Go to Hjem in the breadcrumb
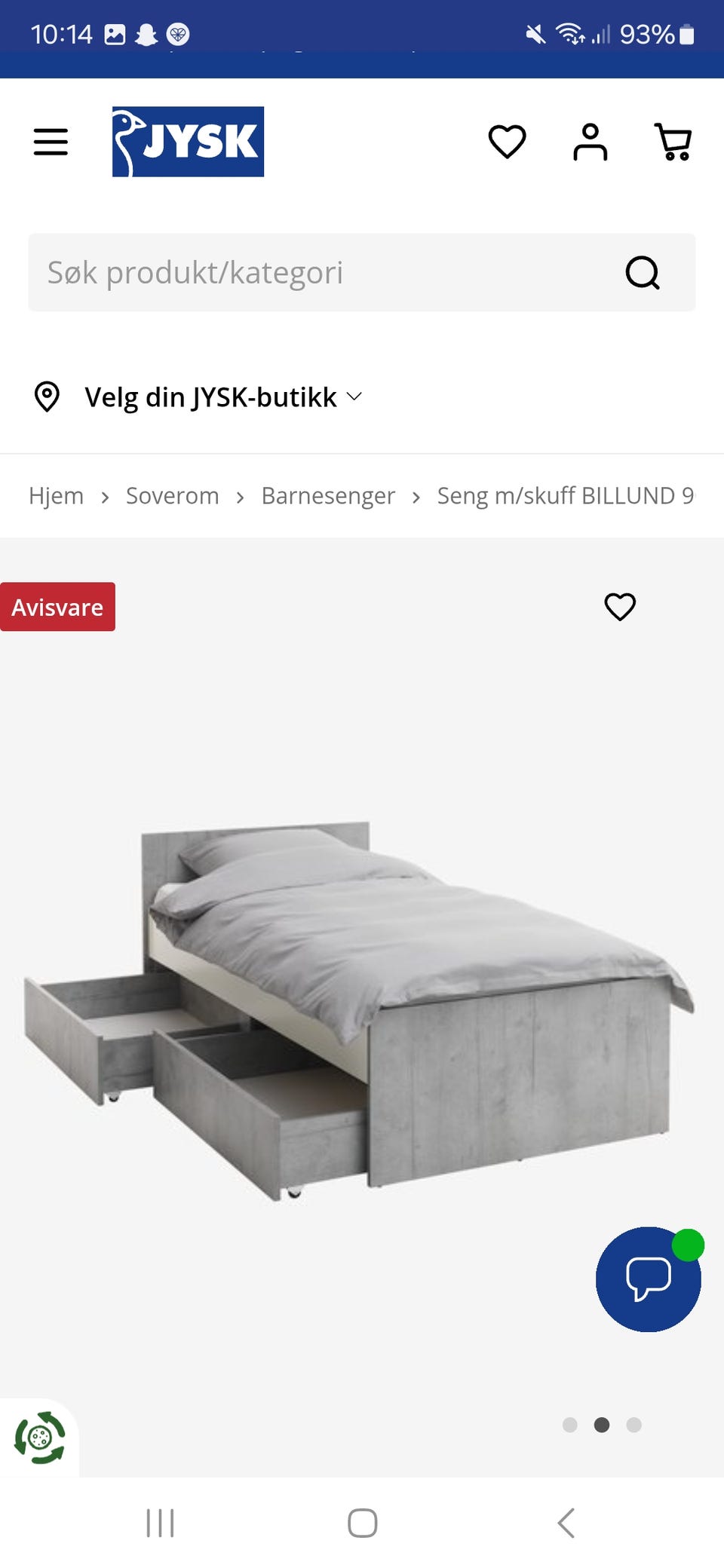The image size is (724, 1568). (x=56, y=495)
